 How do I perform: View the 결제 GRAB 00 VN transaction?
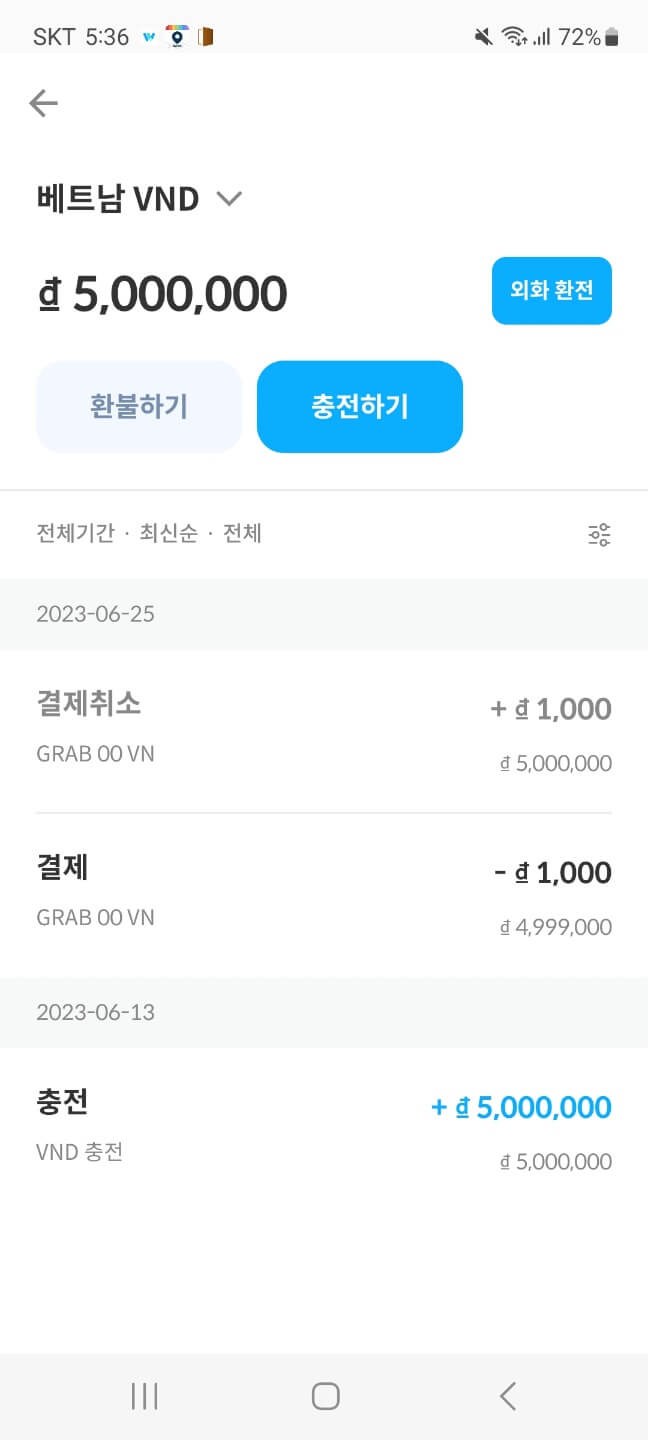[324, 895]
